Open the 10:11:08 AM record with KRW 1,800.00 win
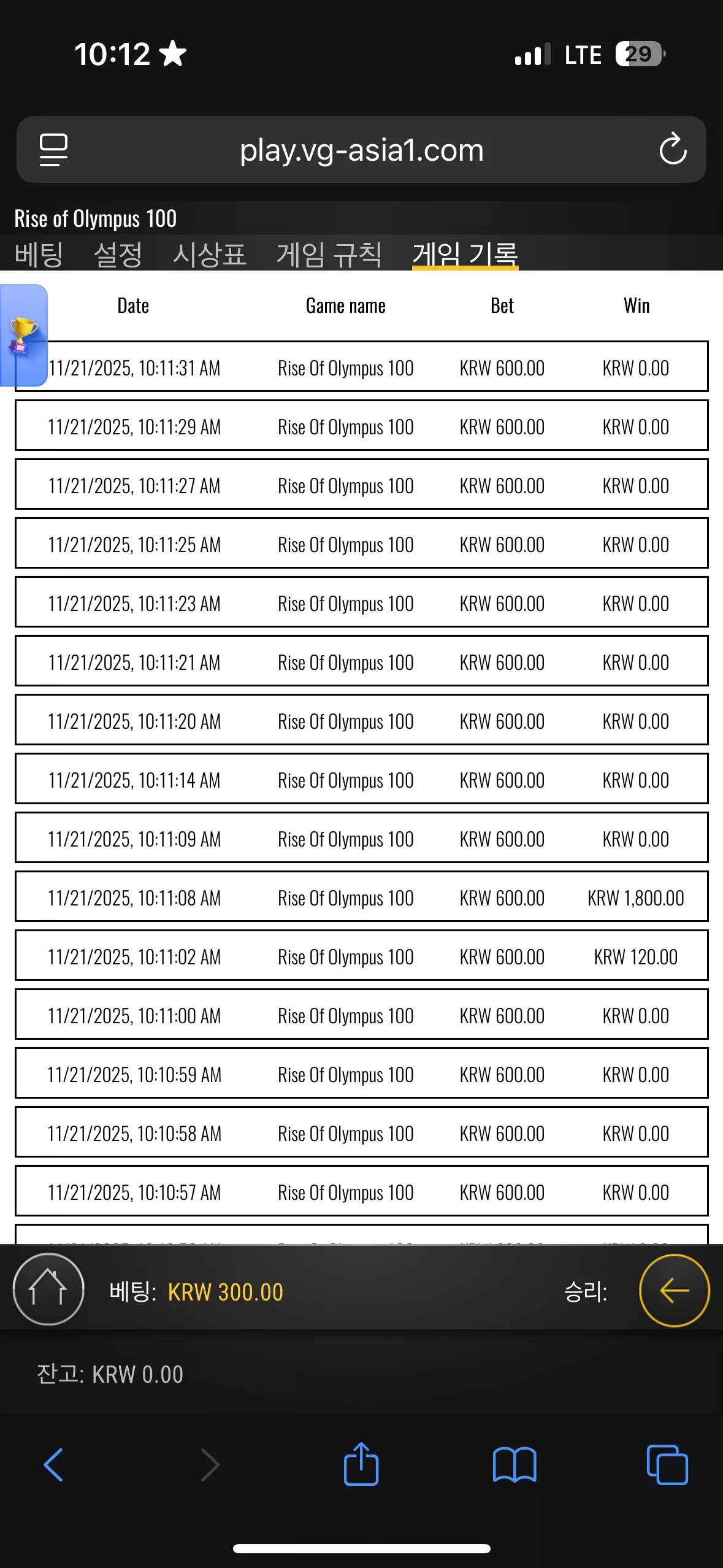Screen dimensions: 723x1568 point(361,896)
